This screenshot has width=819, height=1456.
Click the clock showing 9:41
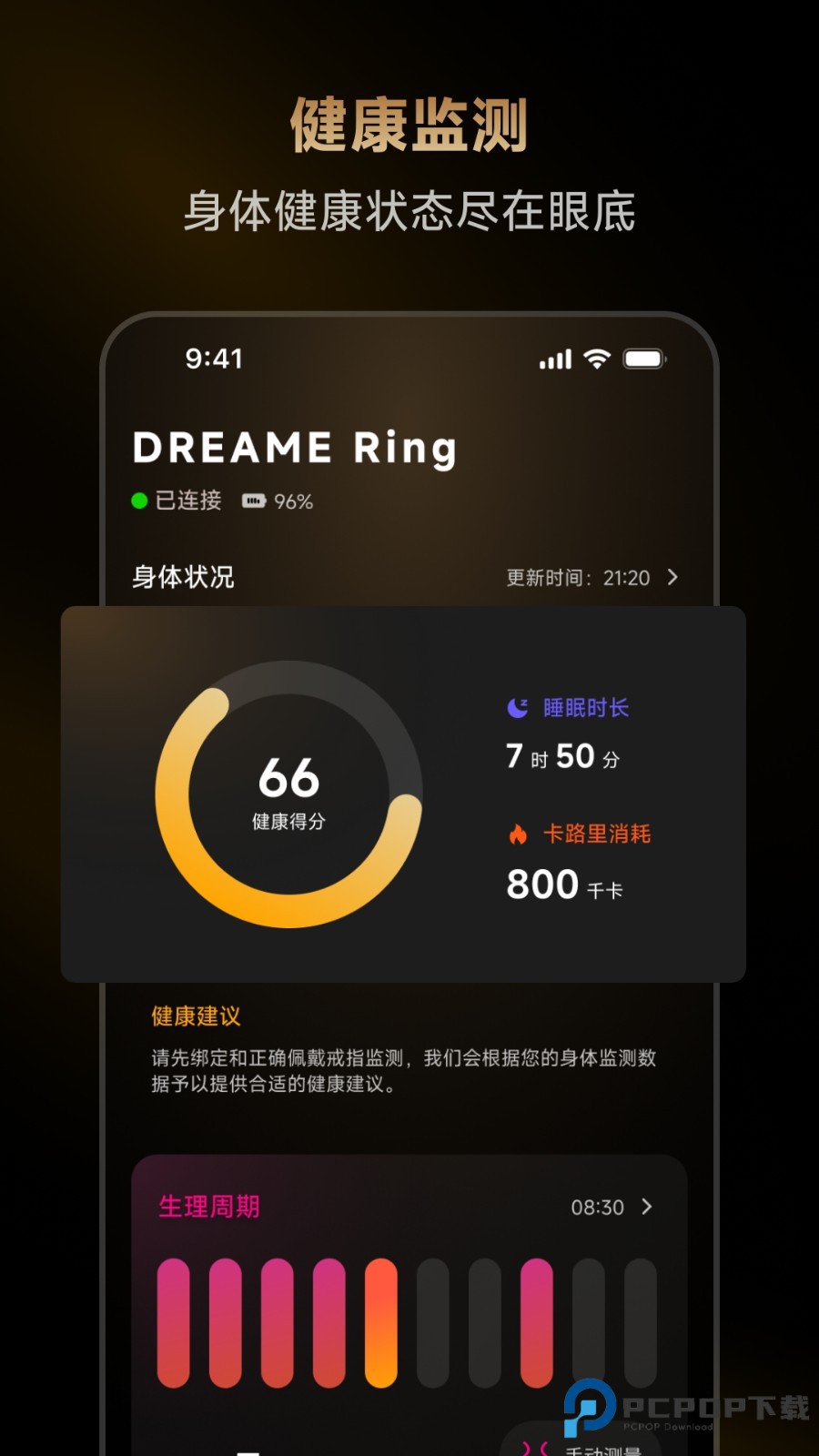tap(212, 359)
